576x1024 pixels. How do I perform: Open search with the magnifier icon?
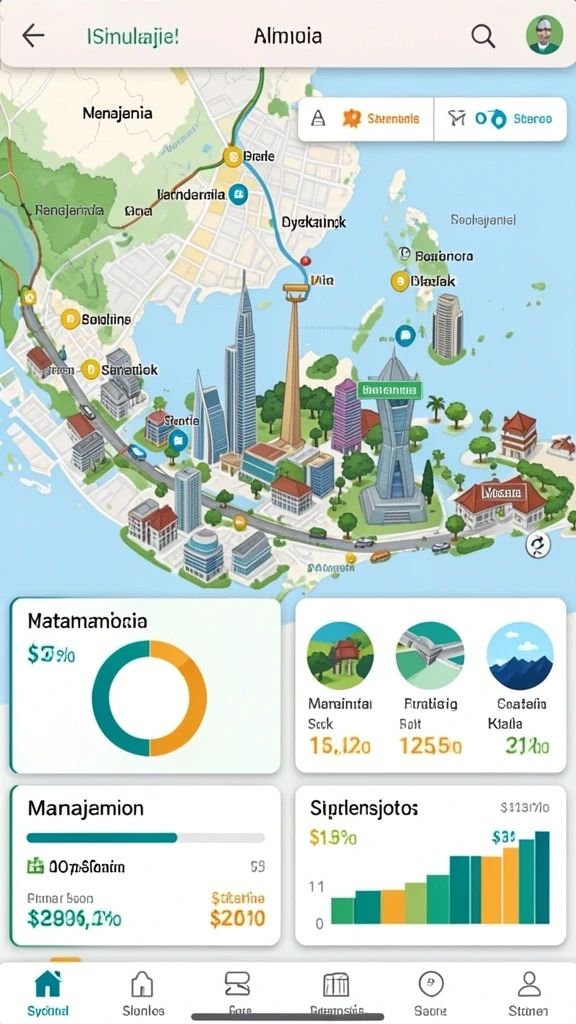click(x=483, y=36)
